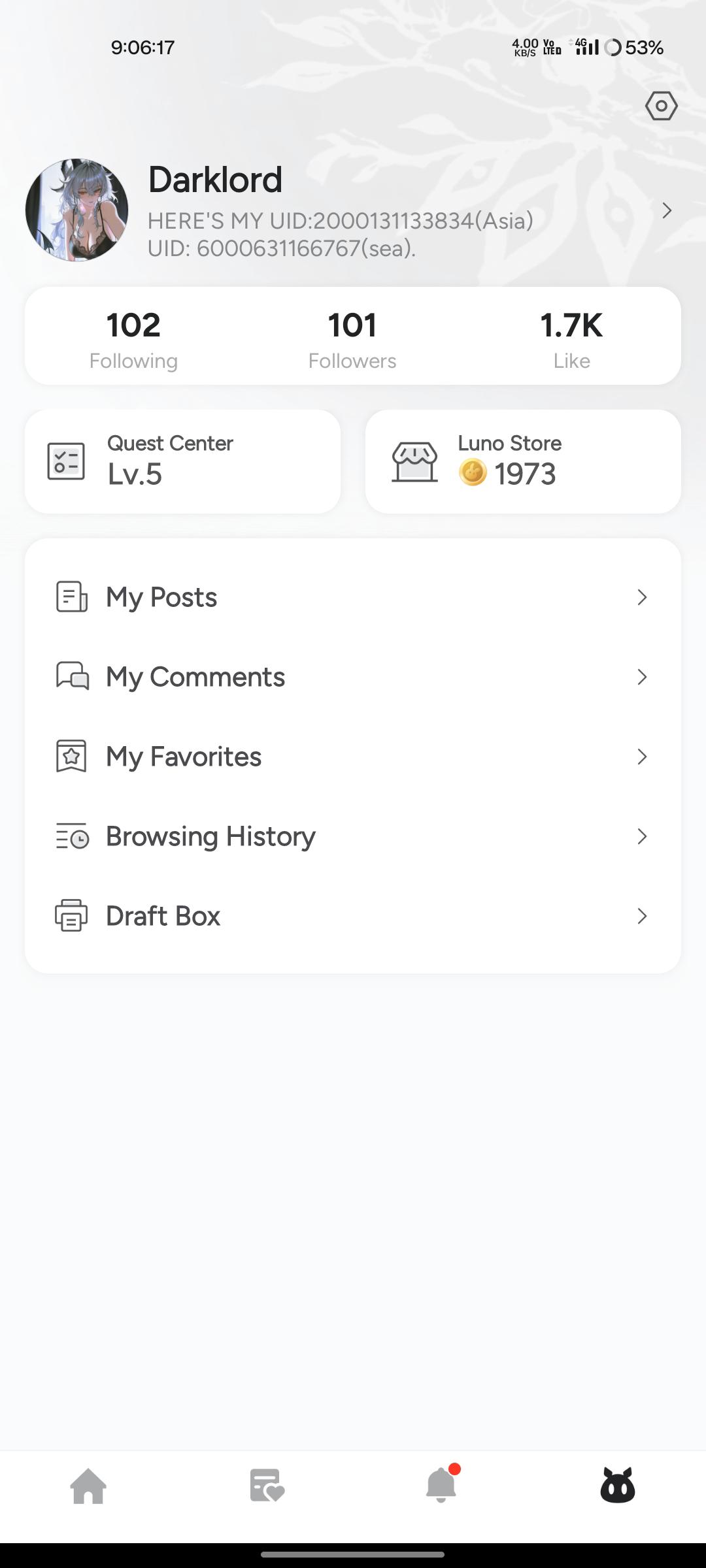Select the profile mascot tab

tap(617, 1486)
